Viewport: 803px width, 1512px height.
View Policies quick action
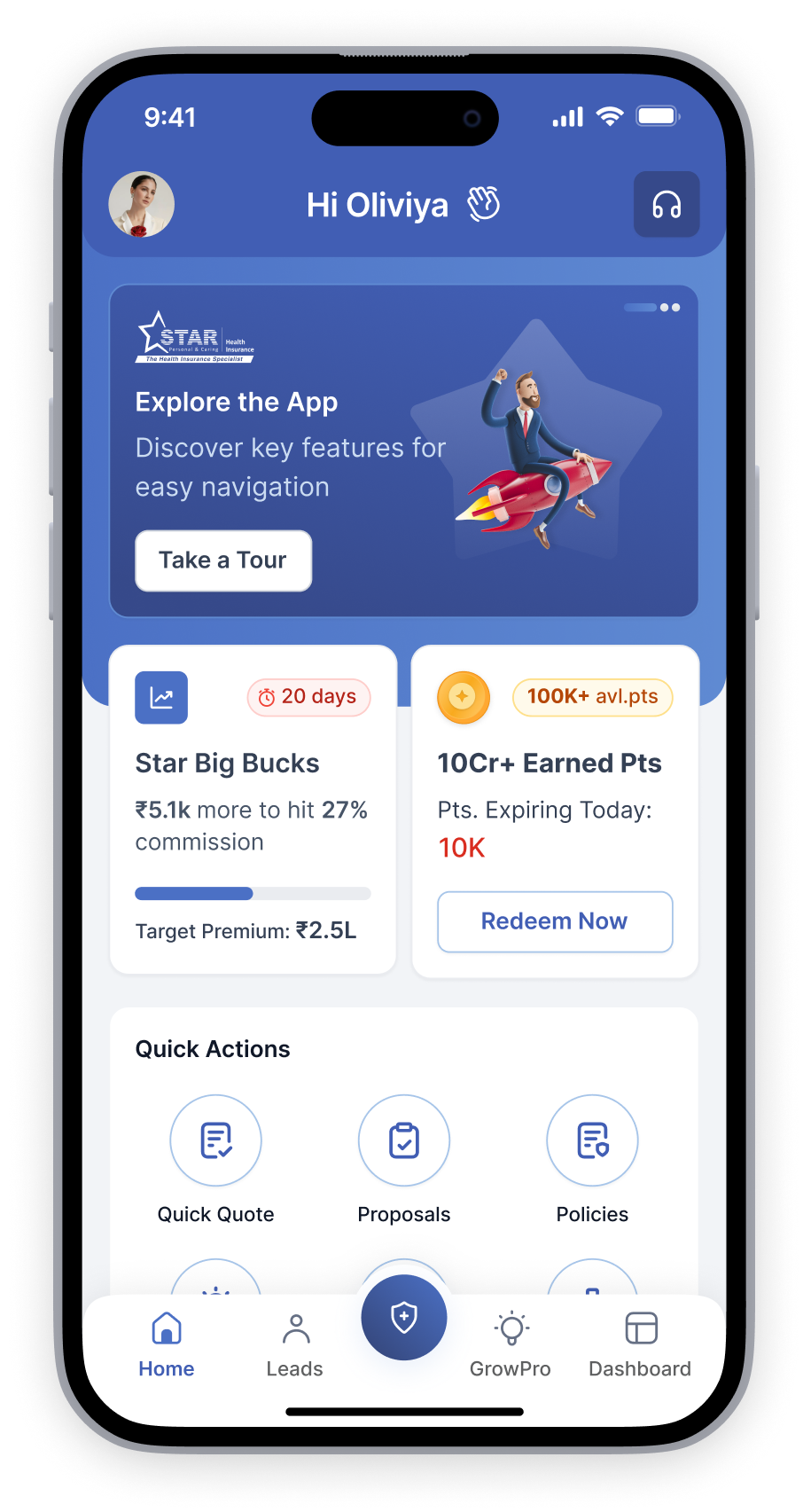592,1141
